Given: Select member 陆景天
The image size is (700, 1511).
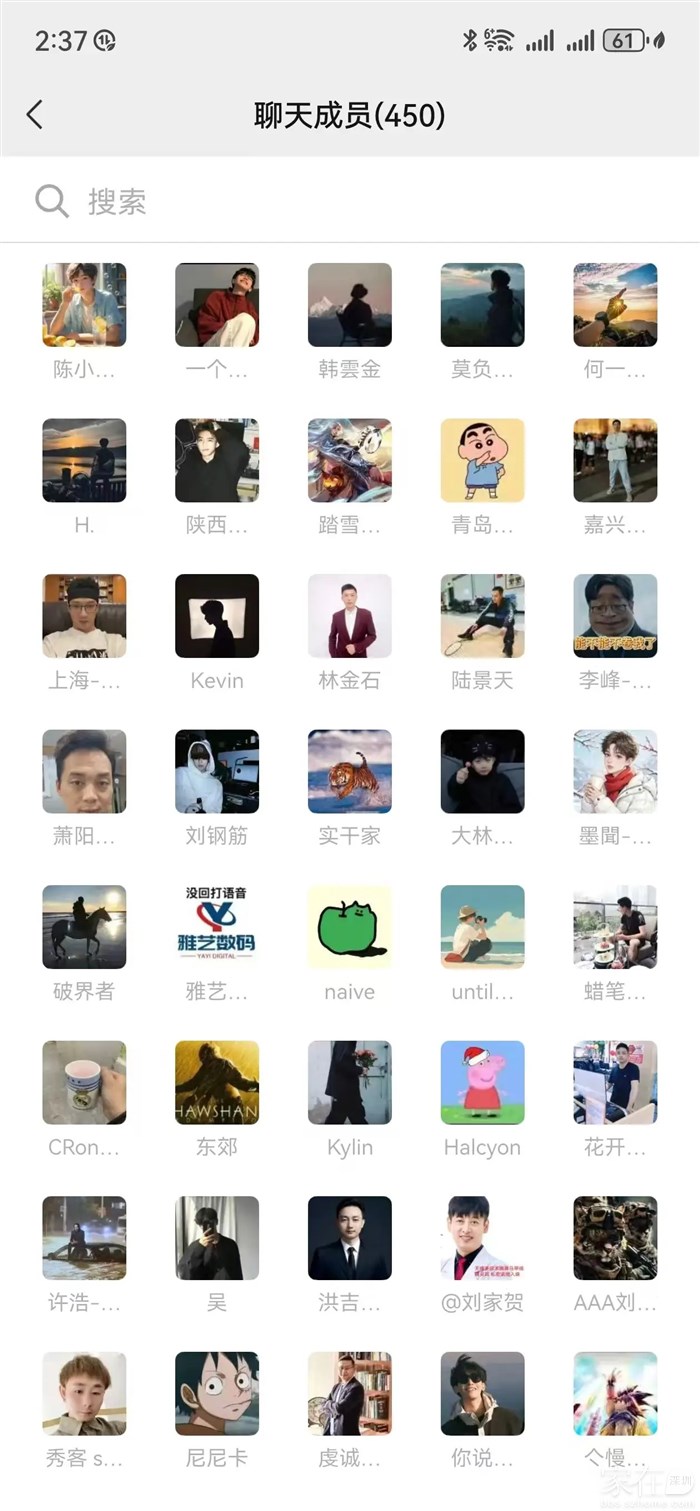Looking at the screenshot, I should 482,616.
